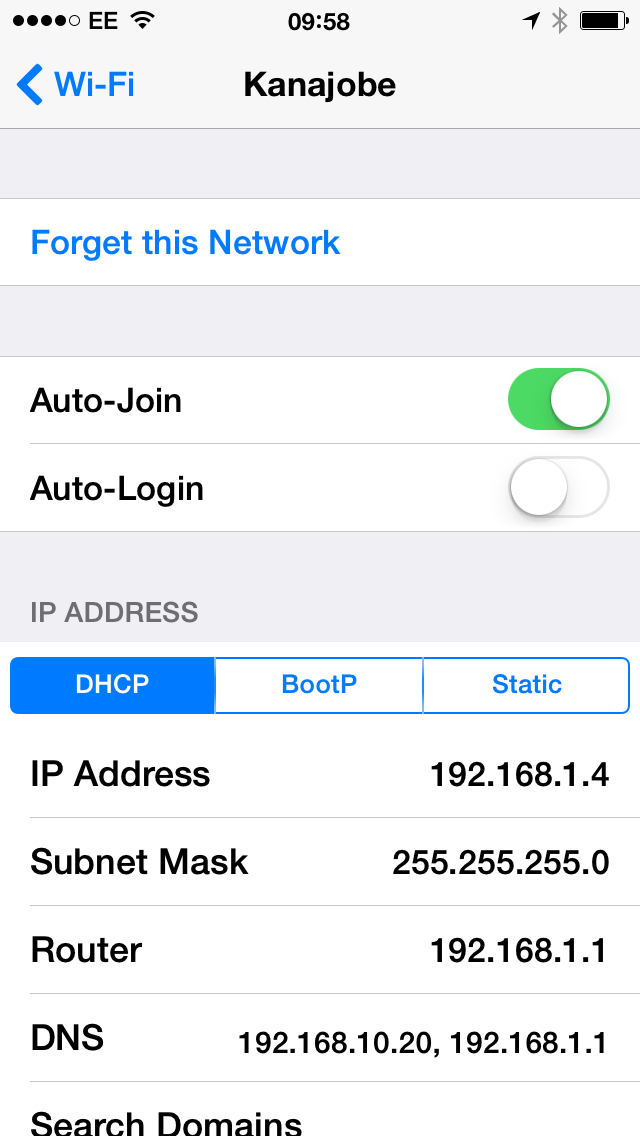
Task: Go back to Wi-Fi settings
Action: pos(76,85)
